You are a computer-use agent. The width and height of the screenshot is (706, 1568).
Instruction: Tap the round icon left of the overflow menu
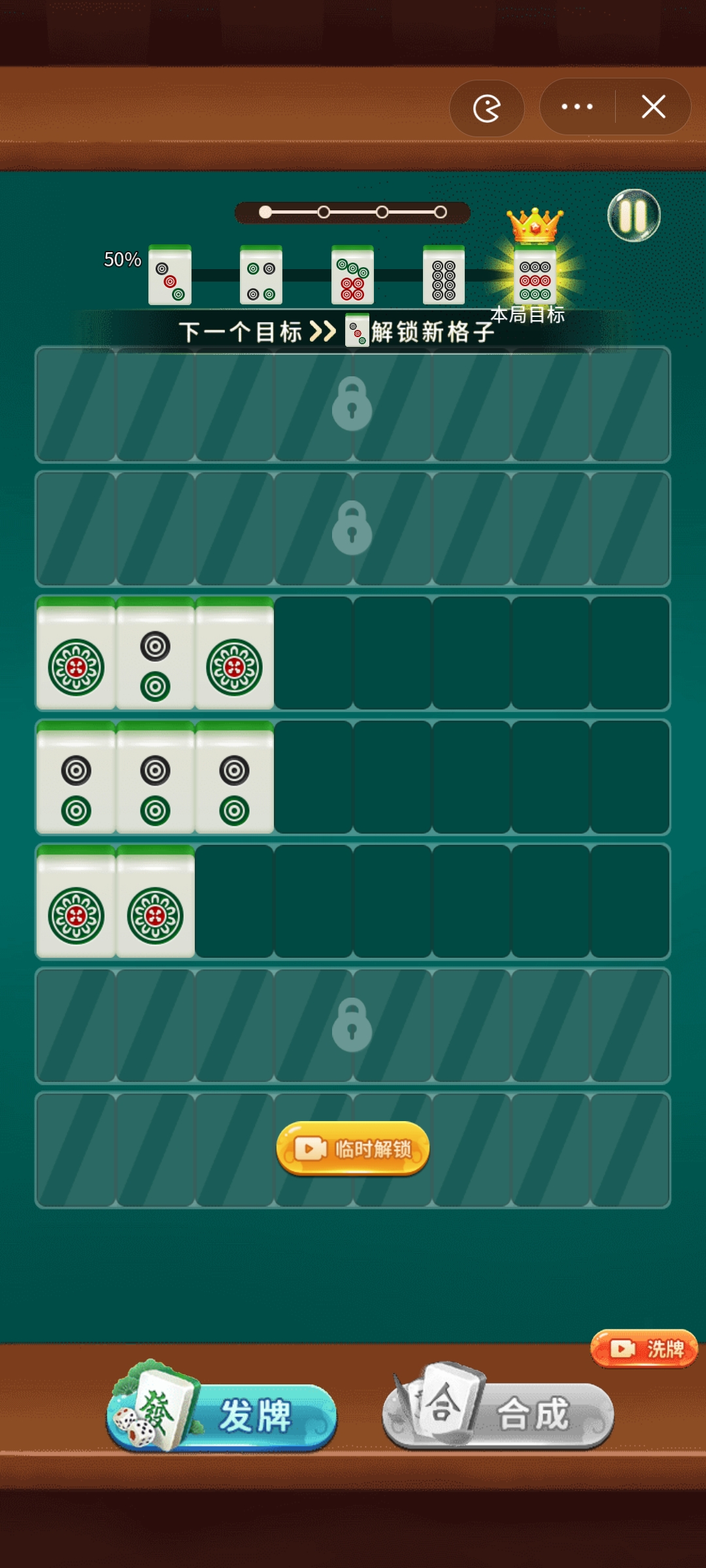pos(487,108)
